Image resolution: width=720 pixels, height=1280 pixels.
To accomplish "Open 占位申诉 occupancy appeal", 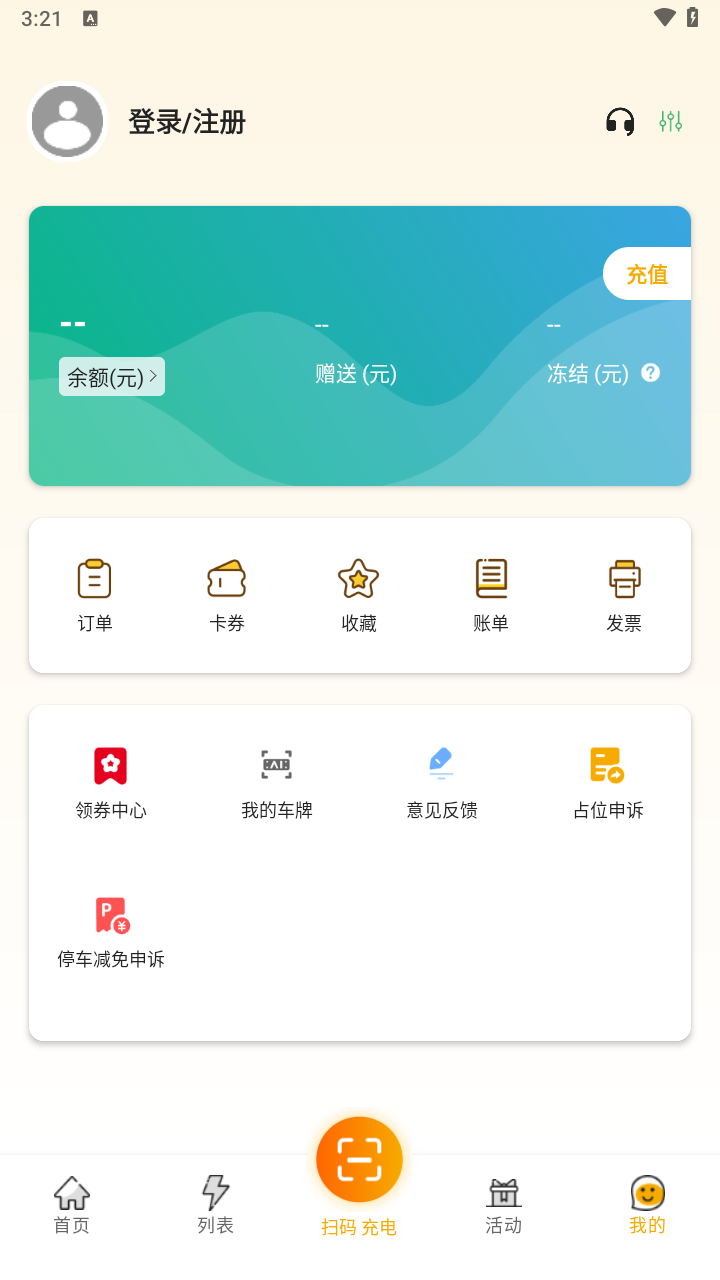I will 608,782.
